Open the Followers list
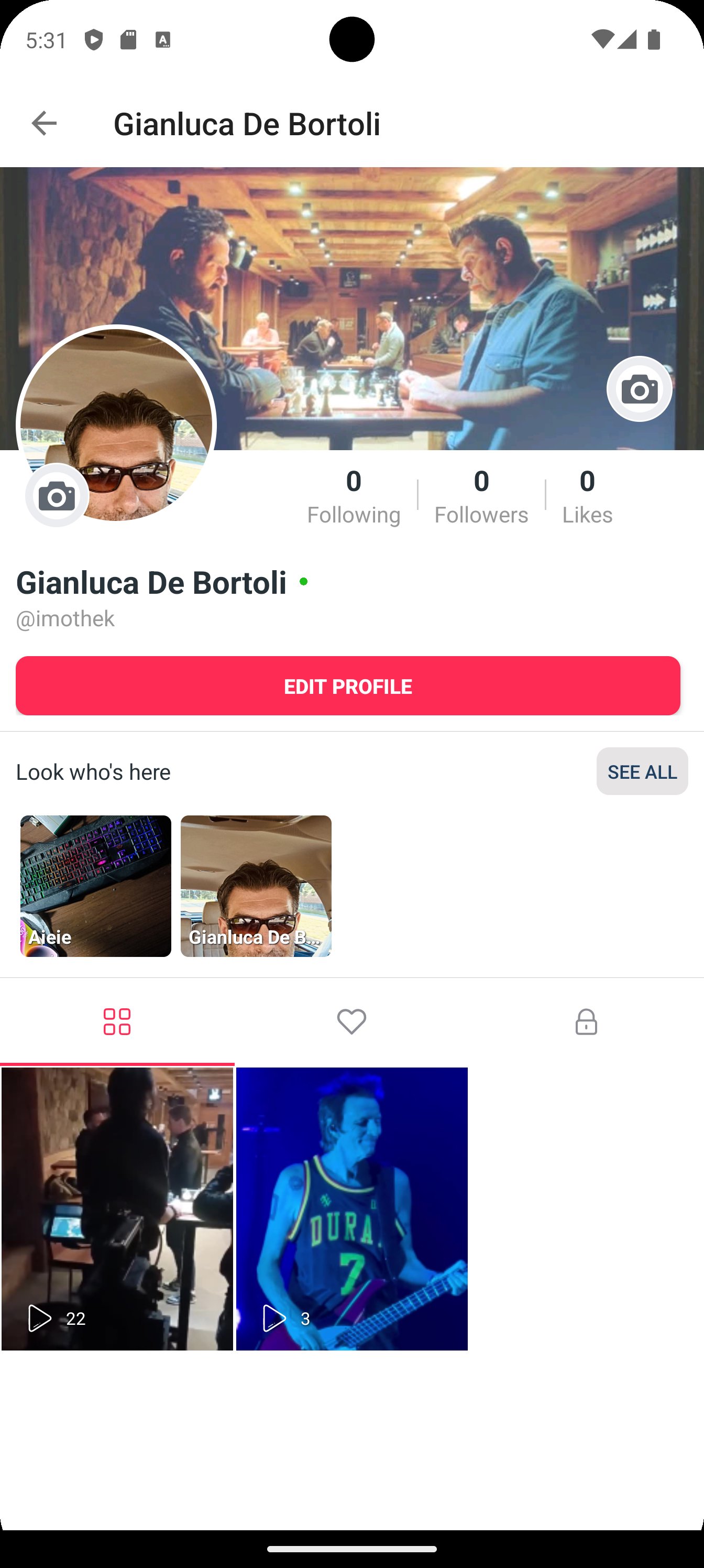704x1568 pixels. click(x=481, y=496)
